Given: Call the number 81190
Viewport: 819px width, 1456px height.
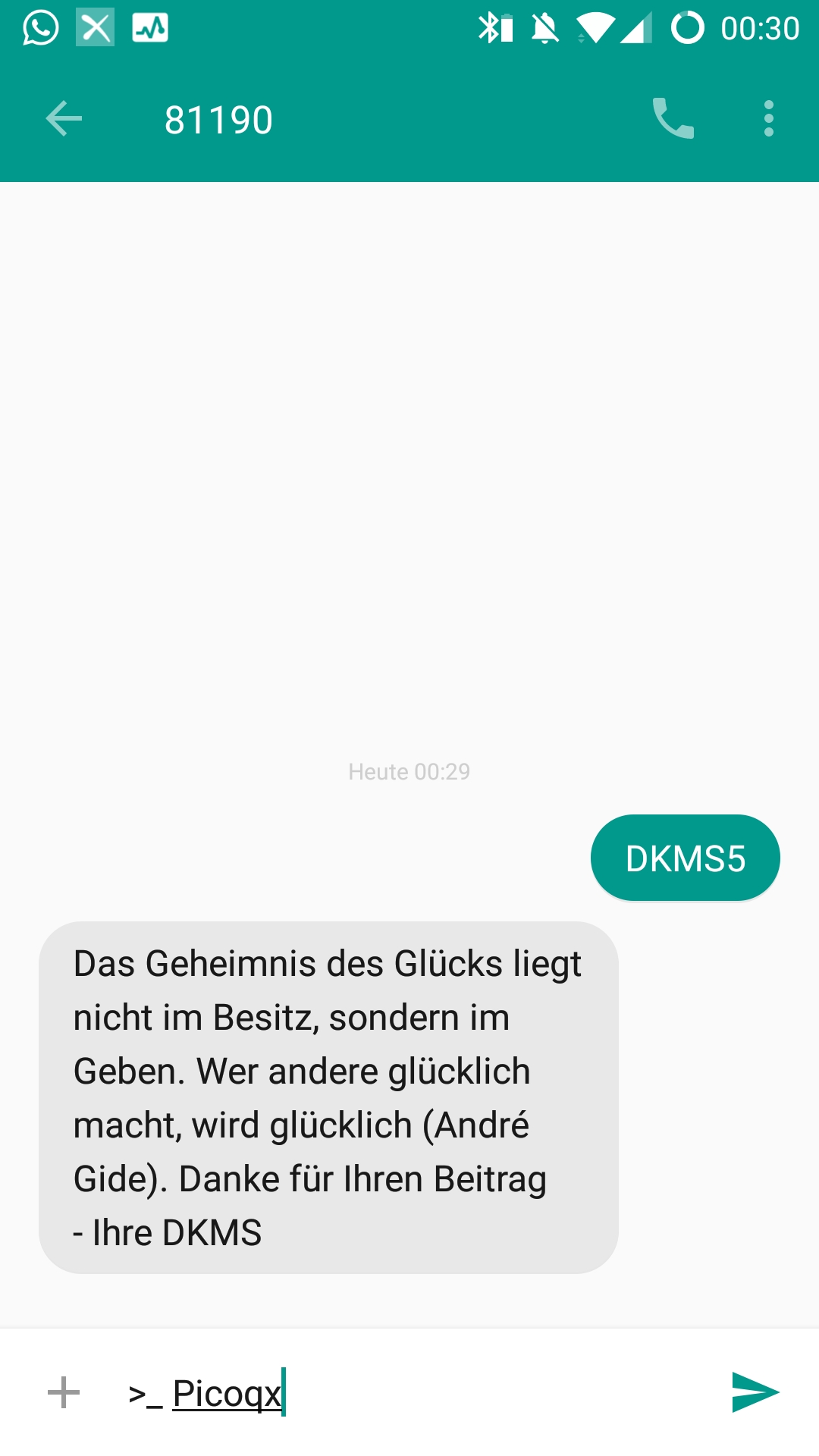Looking at the screenshot, I should (673, 118).
